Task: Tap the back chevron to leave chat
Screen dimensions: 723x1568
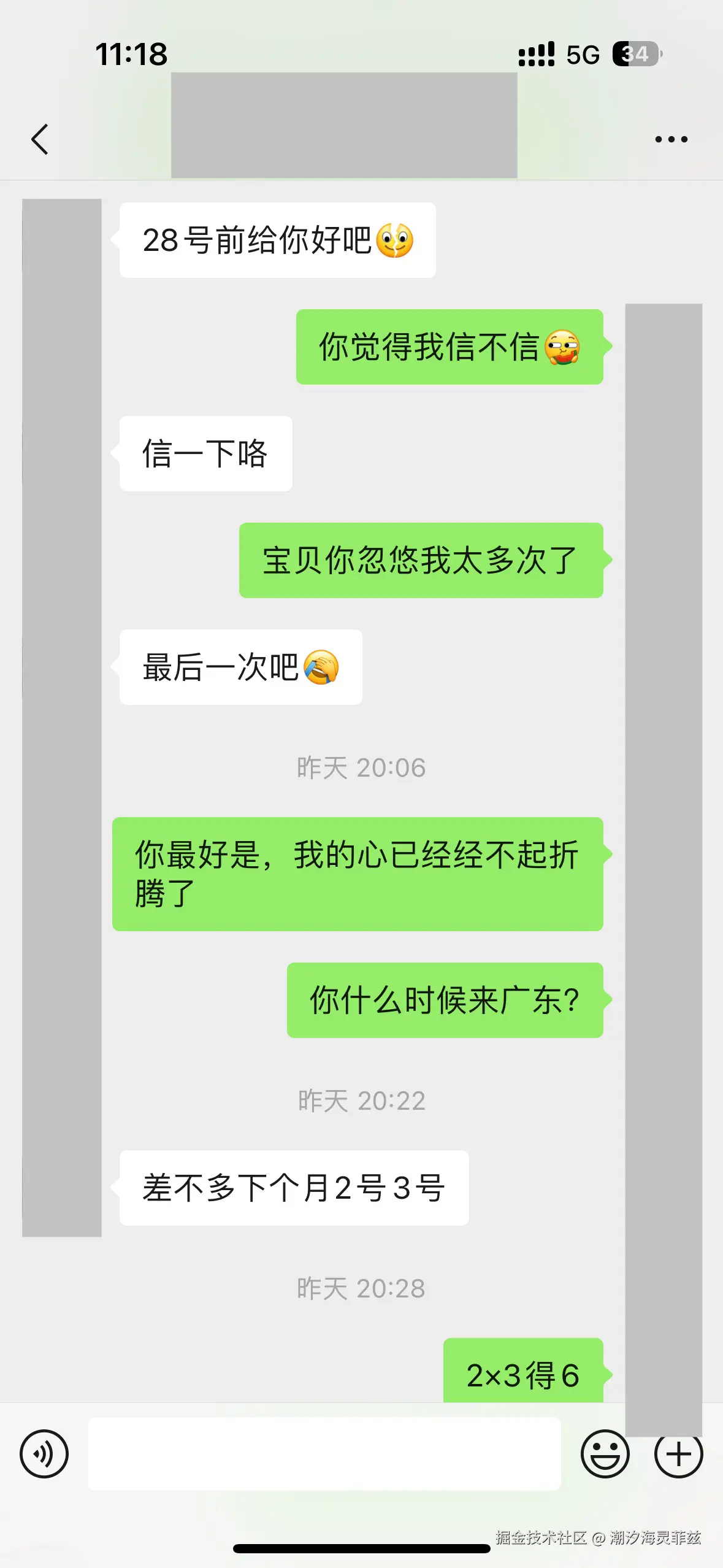Action: tap(40, 139)
